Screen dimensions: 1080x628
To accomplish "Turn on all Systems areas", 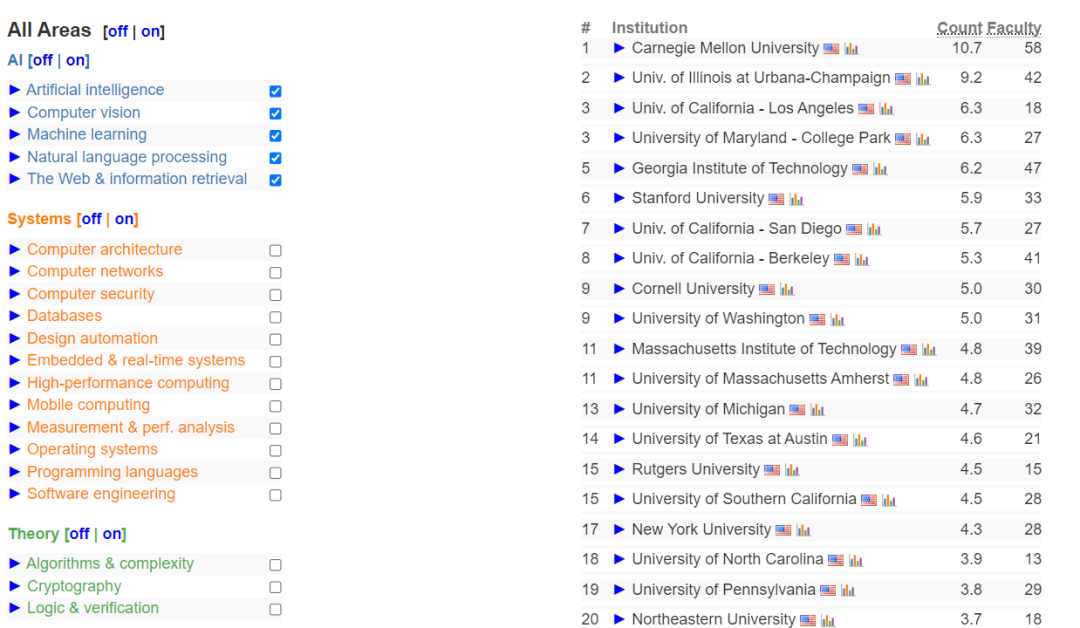I will click(125, 219).
